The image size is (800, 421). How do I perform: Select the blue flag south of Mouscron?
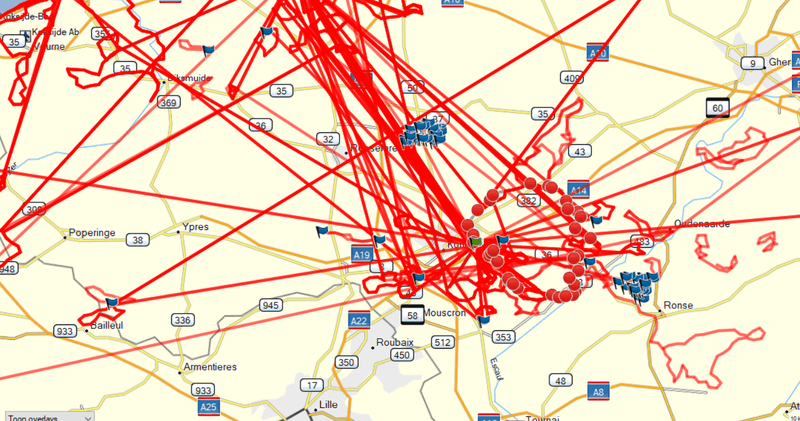[x=483, y=321]
